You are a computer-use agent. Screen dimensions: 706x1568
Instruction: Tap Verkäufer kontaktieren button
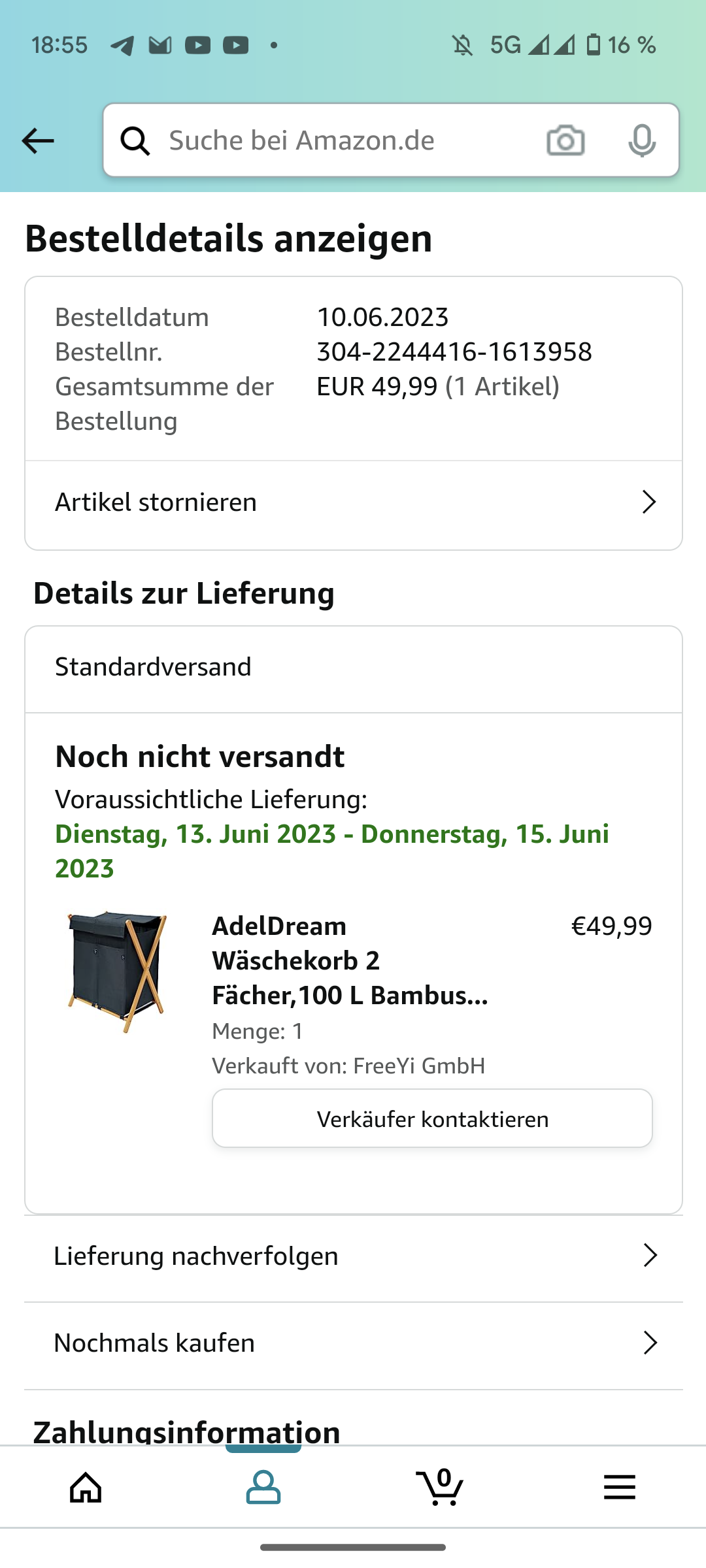pyautogui.click(x=432, y=1119)
